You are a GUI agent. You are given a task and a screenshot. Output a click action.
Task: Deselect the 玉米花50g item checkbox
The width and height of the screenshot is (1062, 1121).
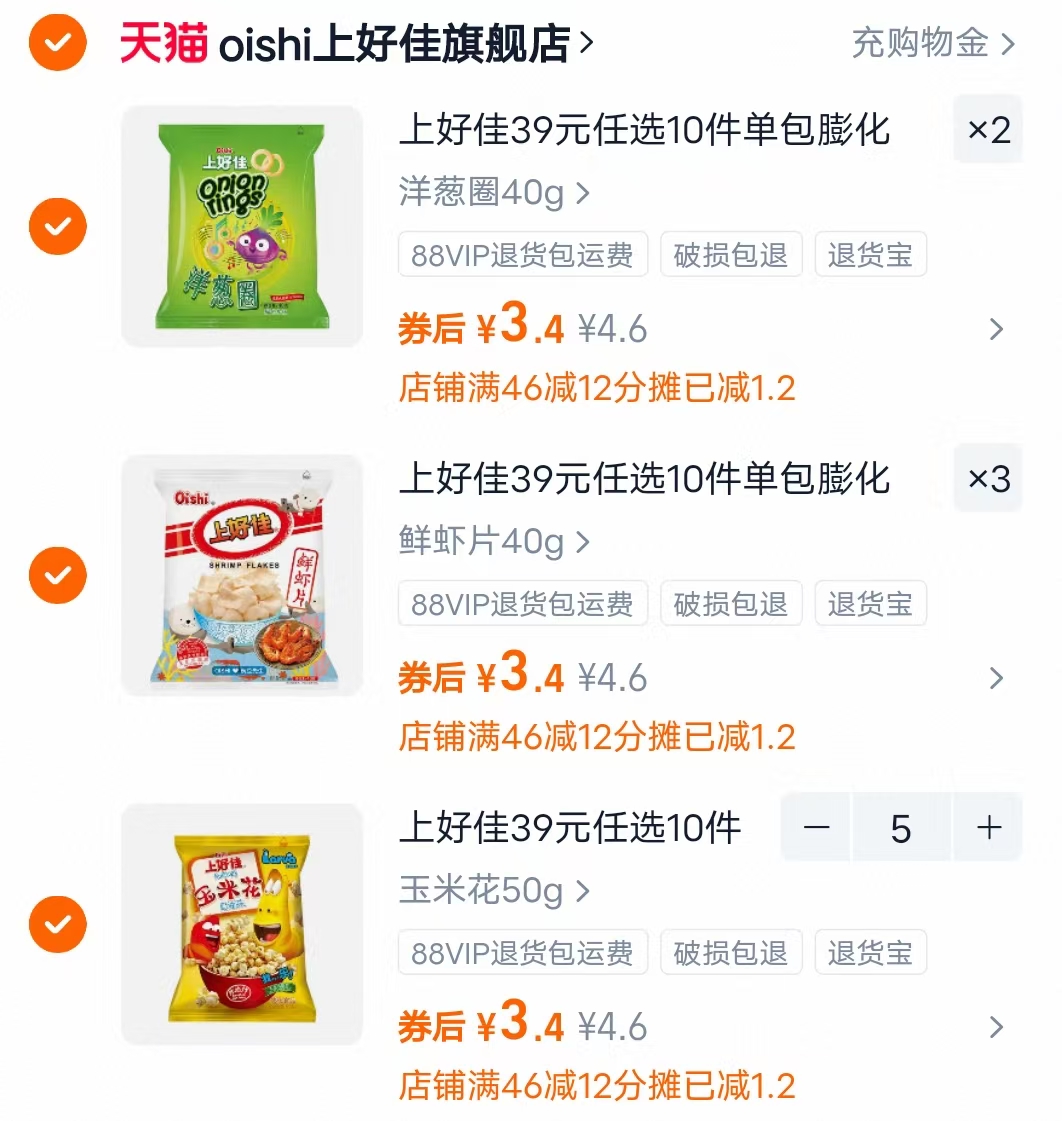point(58,924)
